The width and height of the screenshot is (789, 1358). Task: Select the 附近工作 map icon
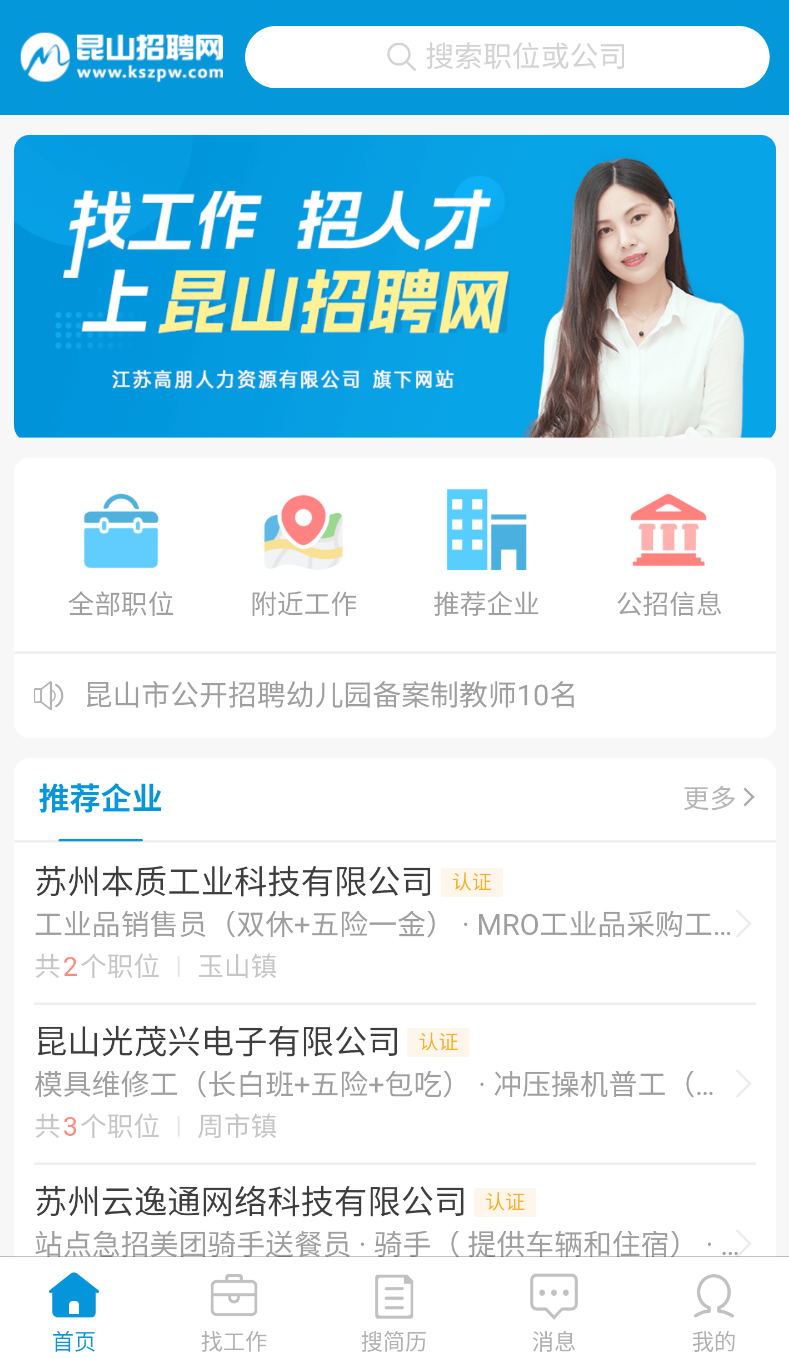point(303,530)
